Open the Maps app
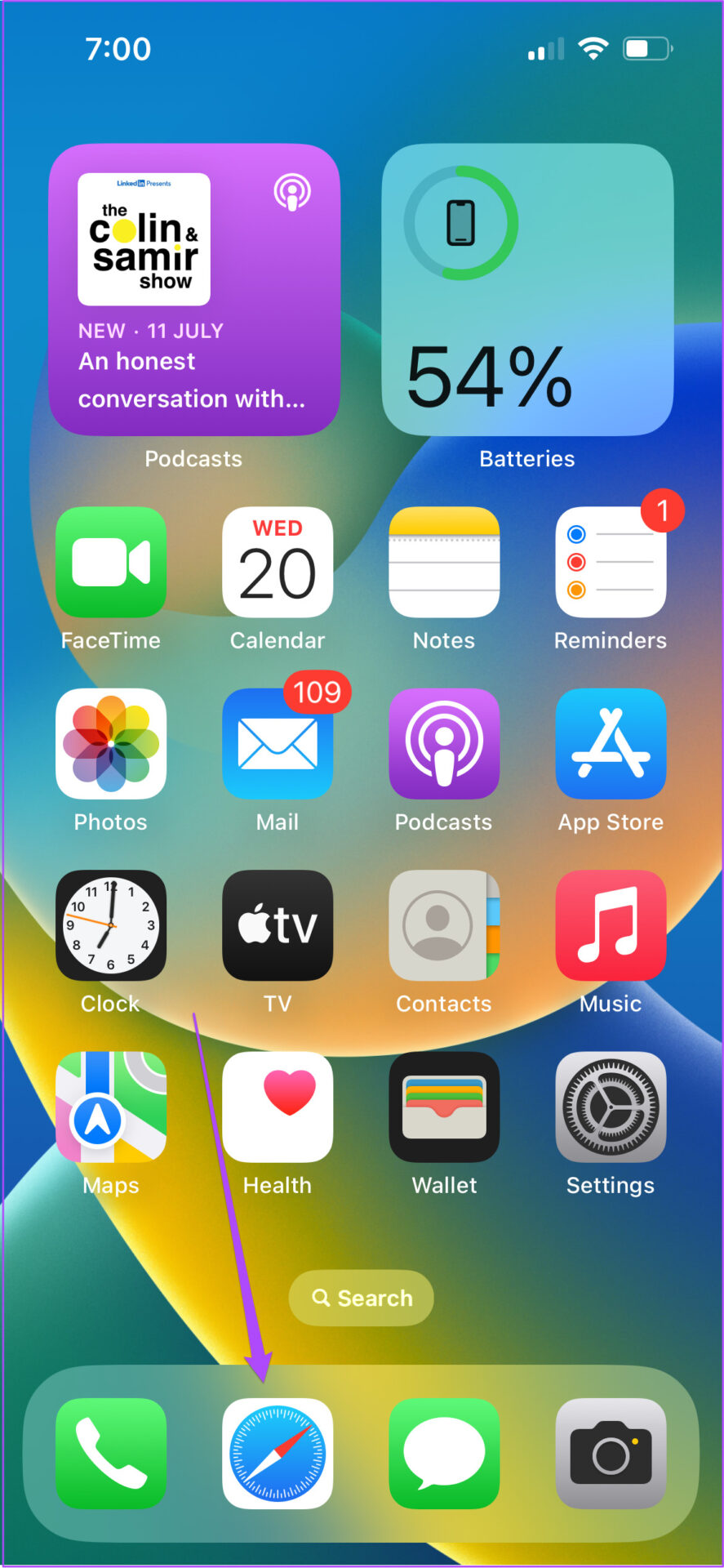 coord(111,1107)
